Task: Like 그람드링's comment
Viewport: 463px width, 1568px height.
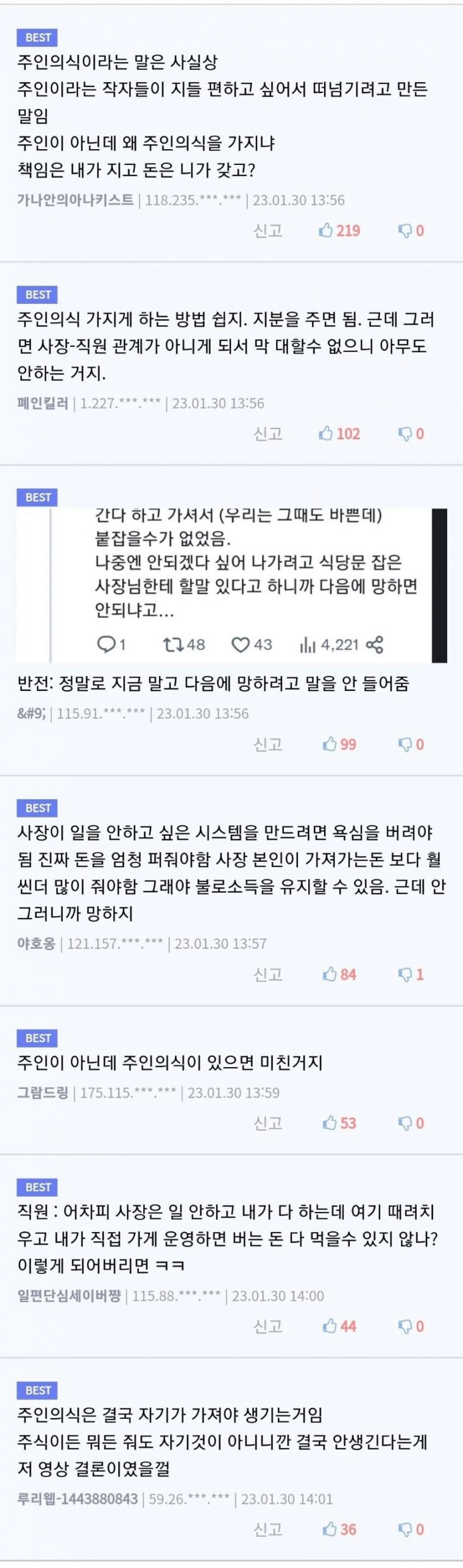Action: point(339,1123)
